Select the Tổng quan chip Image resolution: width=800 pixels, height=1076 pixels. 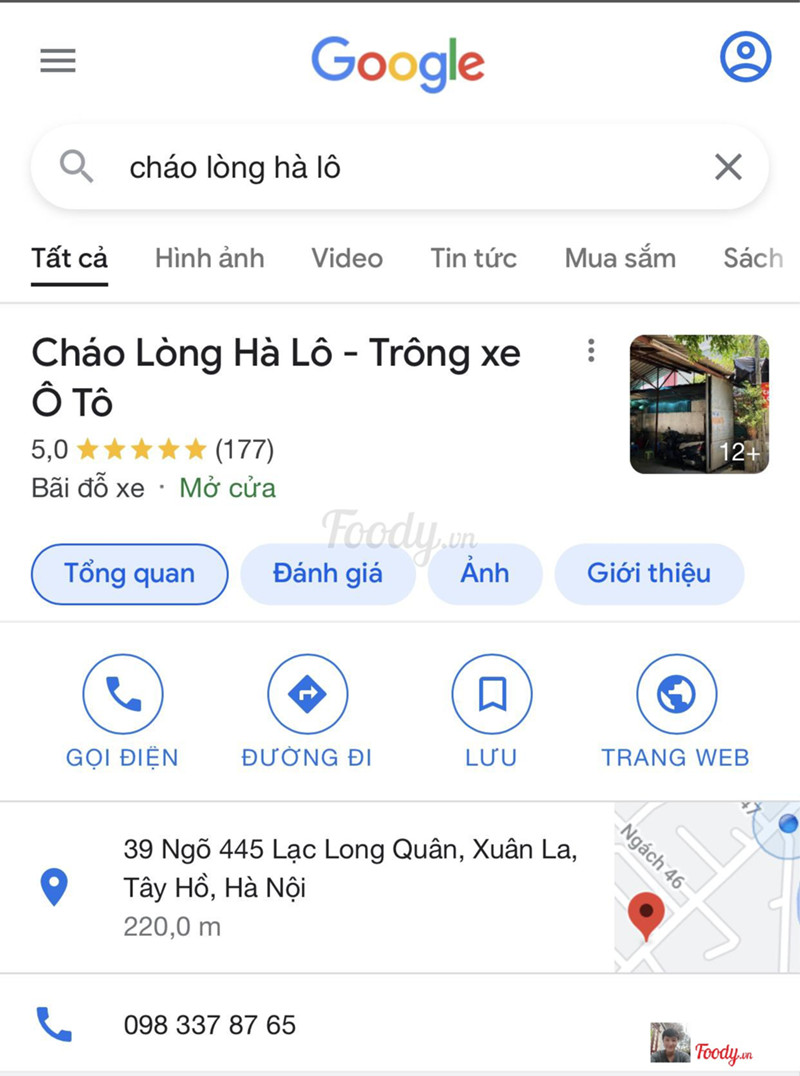tap(129, 574)
